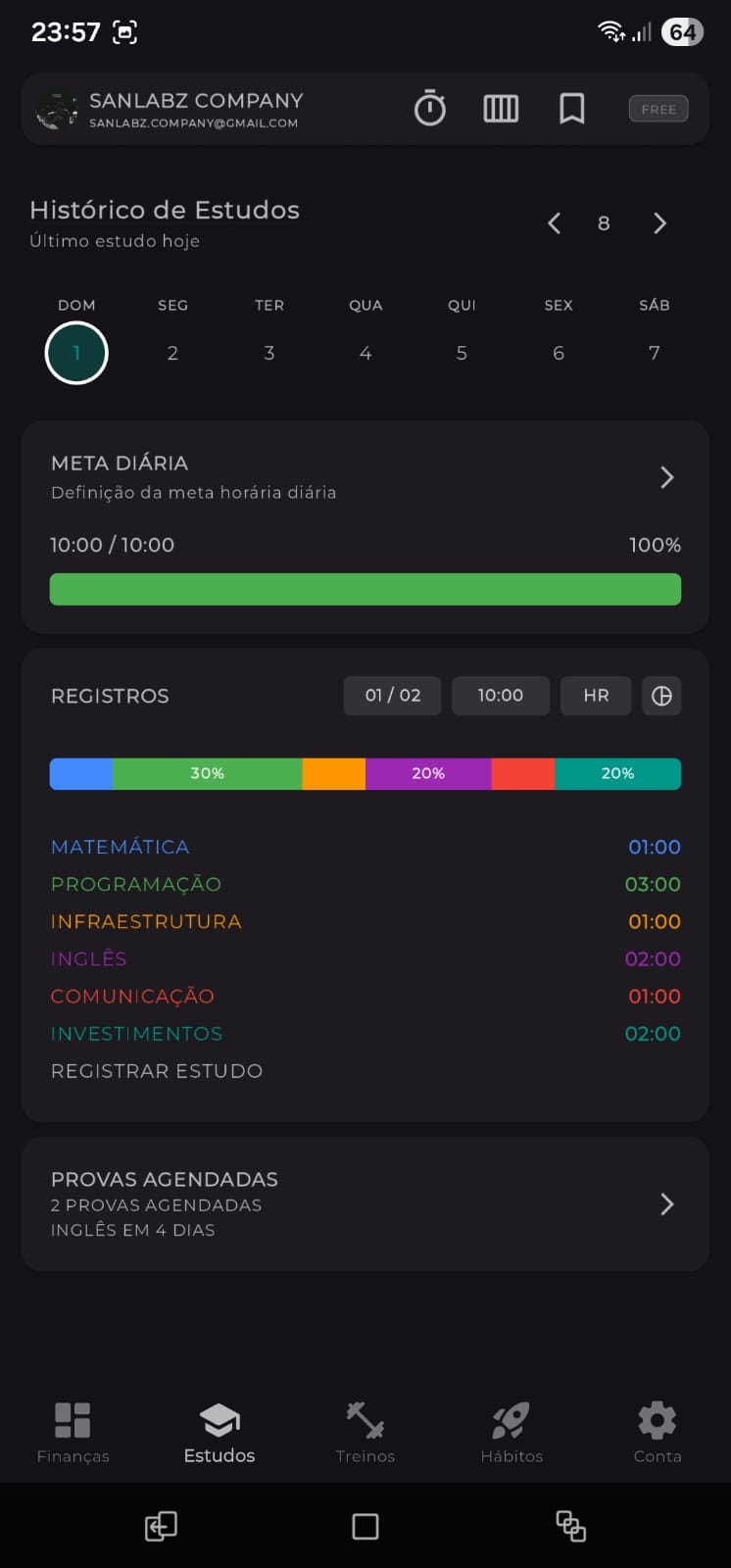This screenshot has width=731, height=1568.
Task: Select the 01 / 02 page selector in Registros
Action: (392, 696)
